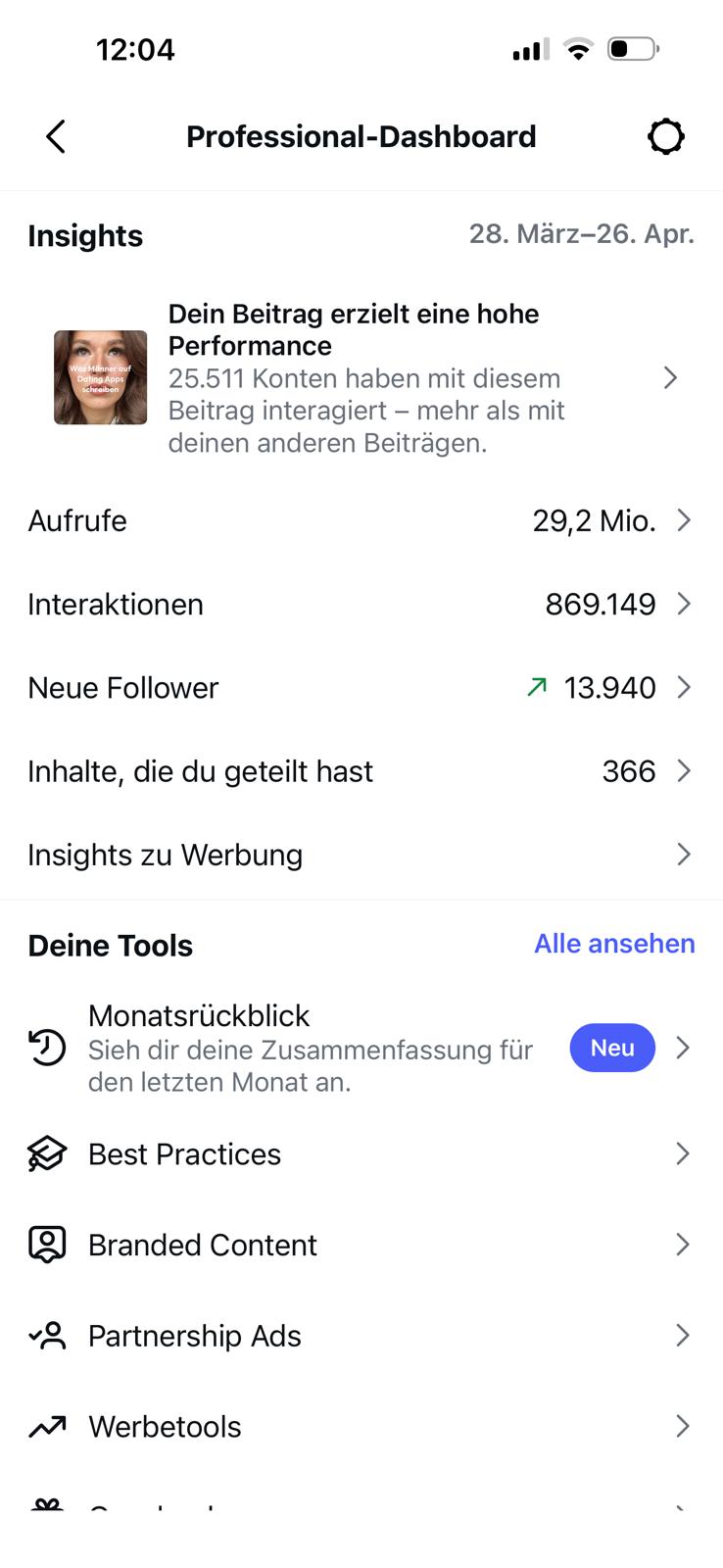Open dashboard settings gear icon

(666, 136)
